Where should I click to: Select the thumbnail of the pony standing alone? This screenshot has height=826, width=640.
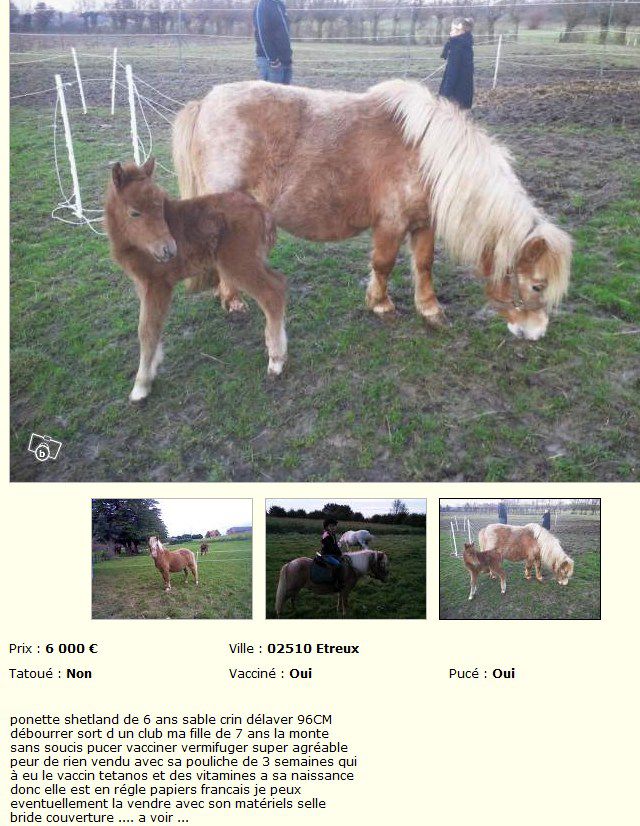click(x=171, y=558)
